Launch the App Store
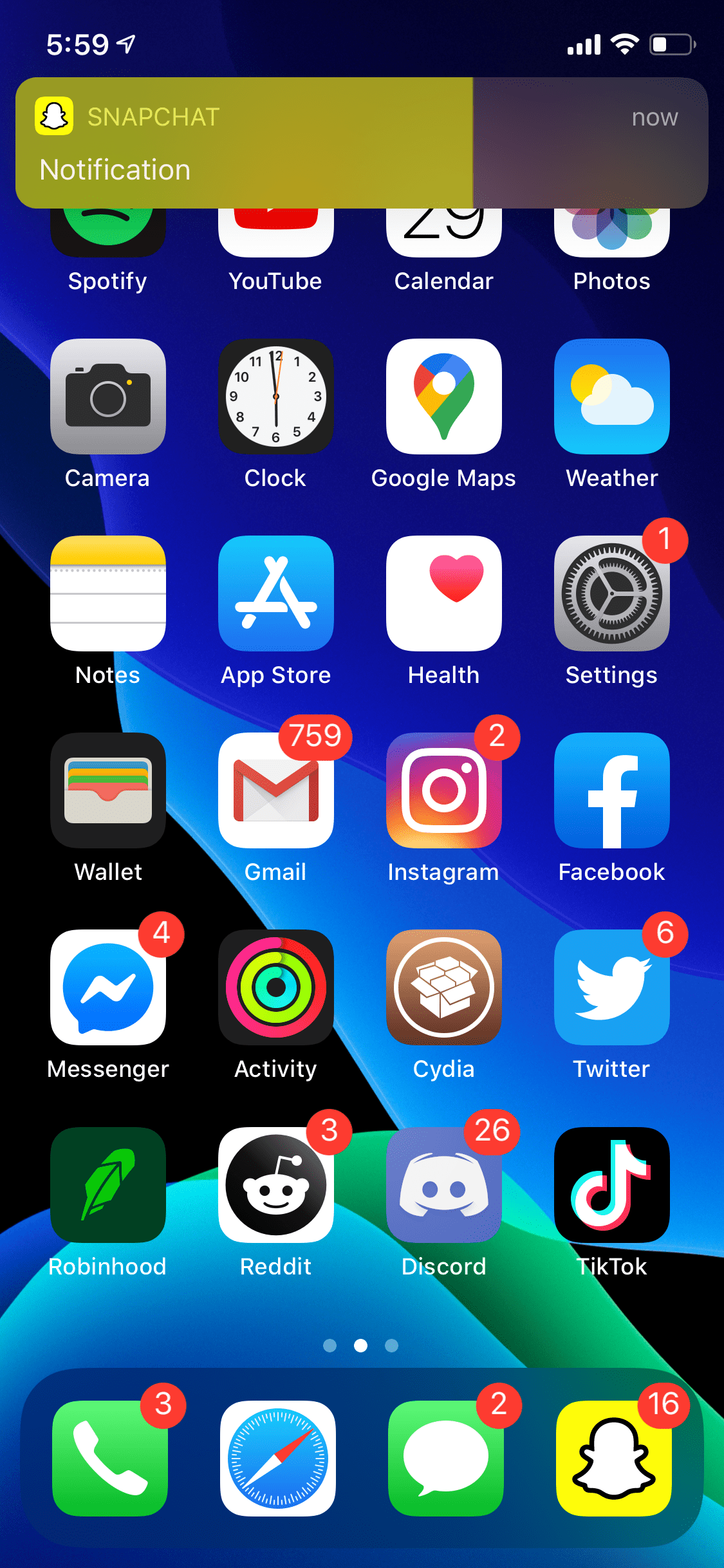The width and height of the screenshot is (724, 1568). click(x=276, y=593)
